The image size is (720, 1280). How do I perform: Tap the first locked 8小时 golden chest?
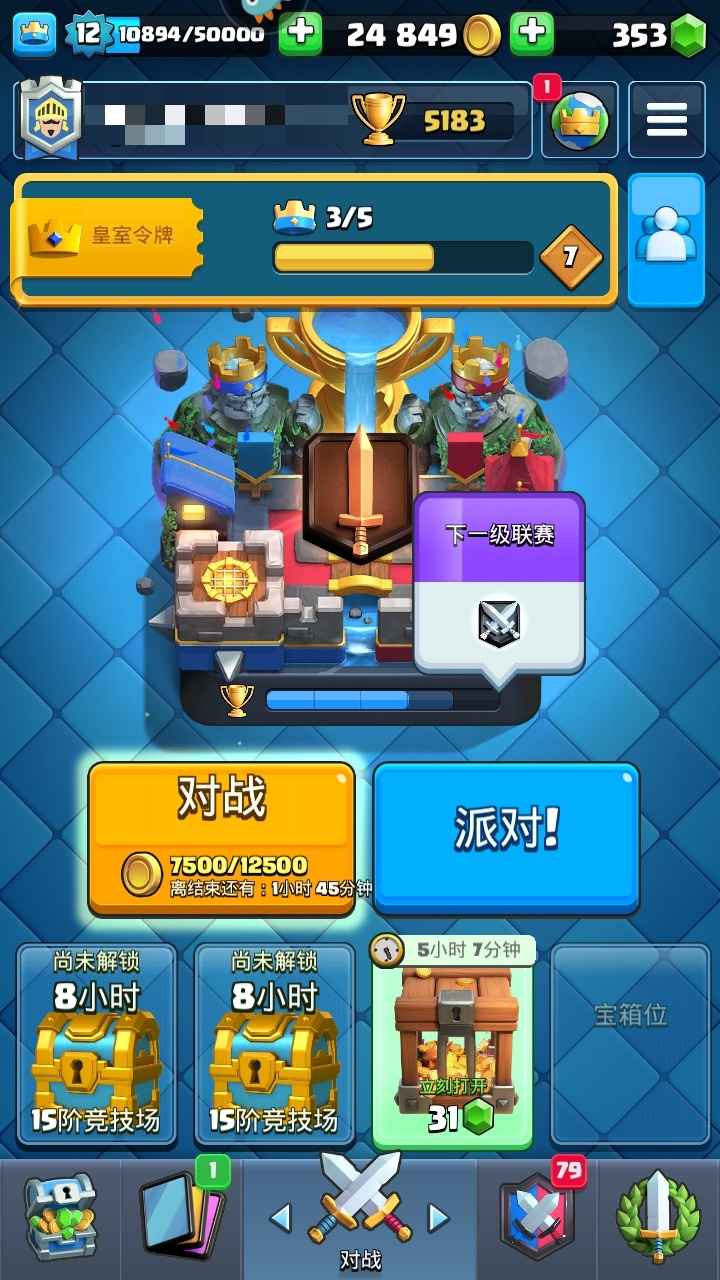click(97, 1044)
